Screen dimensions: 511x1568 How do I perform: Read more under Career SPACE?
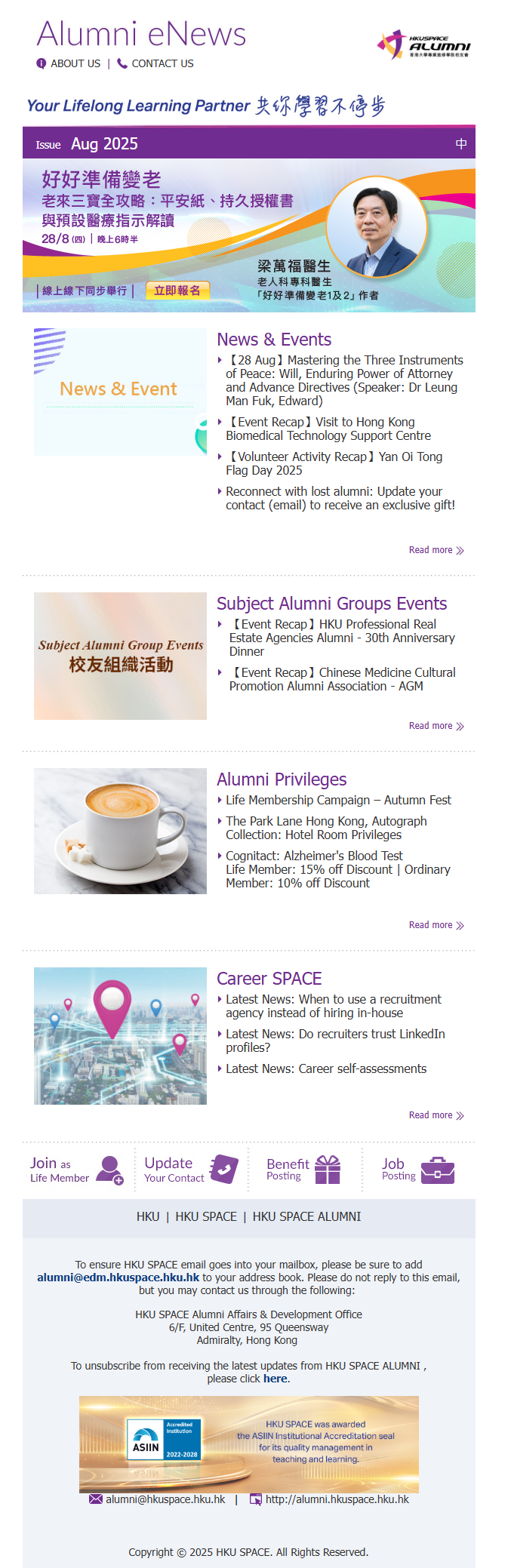(436, 1115)
